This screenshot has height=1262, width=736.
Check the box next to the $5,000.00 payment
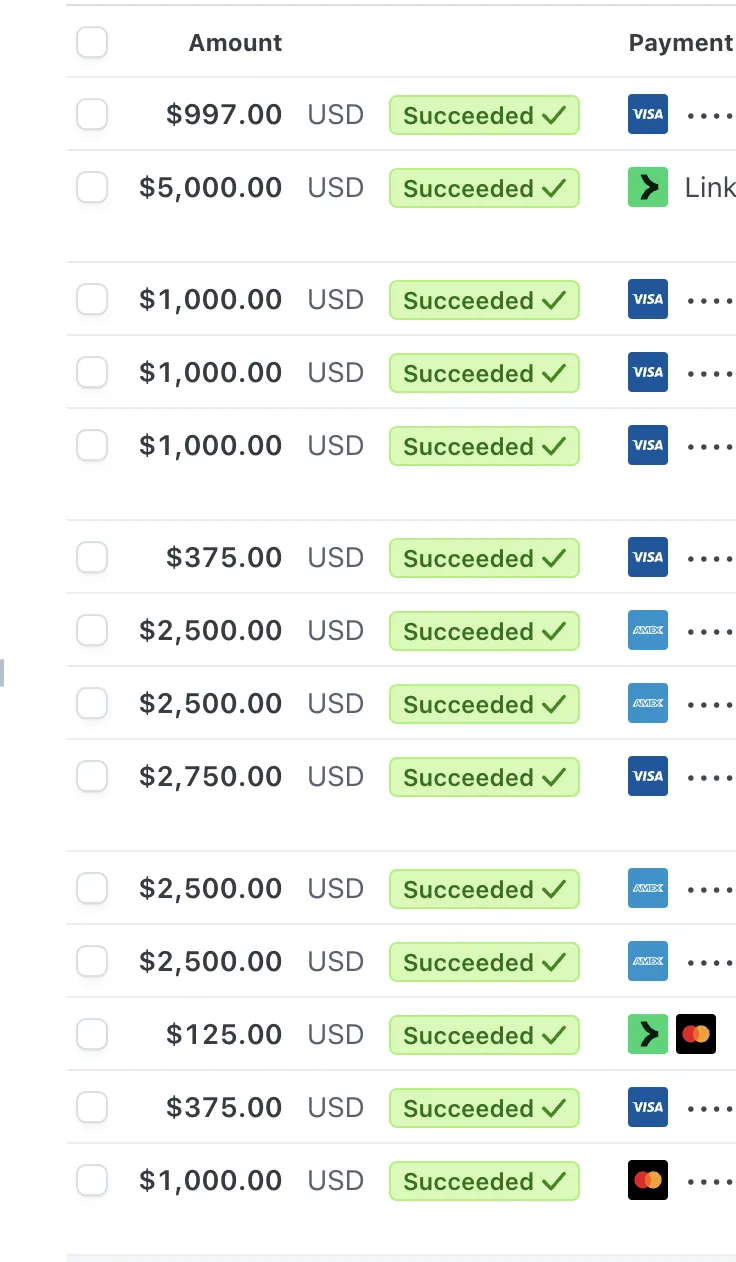click(92, 187)
